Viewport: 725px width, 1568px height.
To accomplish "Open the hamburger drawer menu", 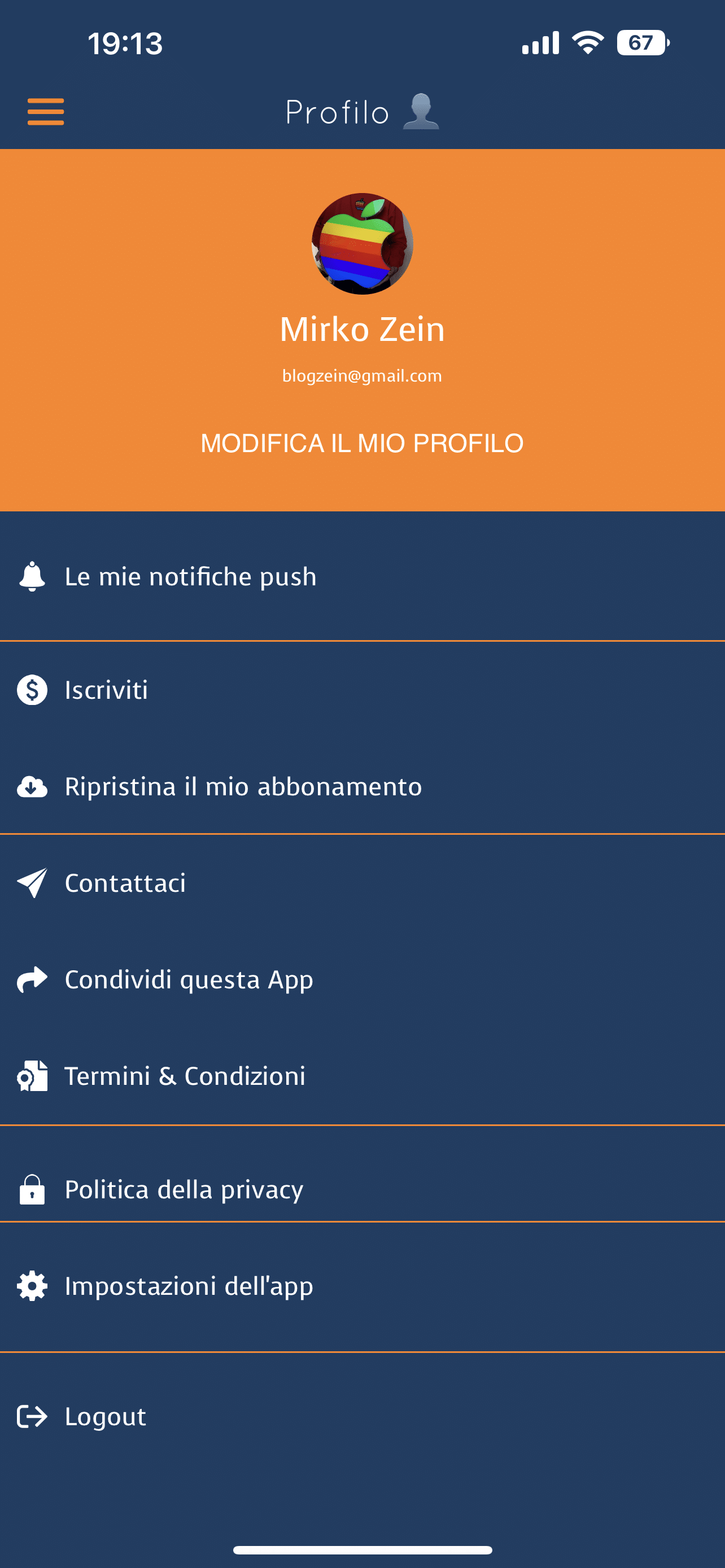I will pos(46,112).
